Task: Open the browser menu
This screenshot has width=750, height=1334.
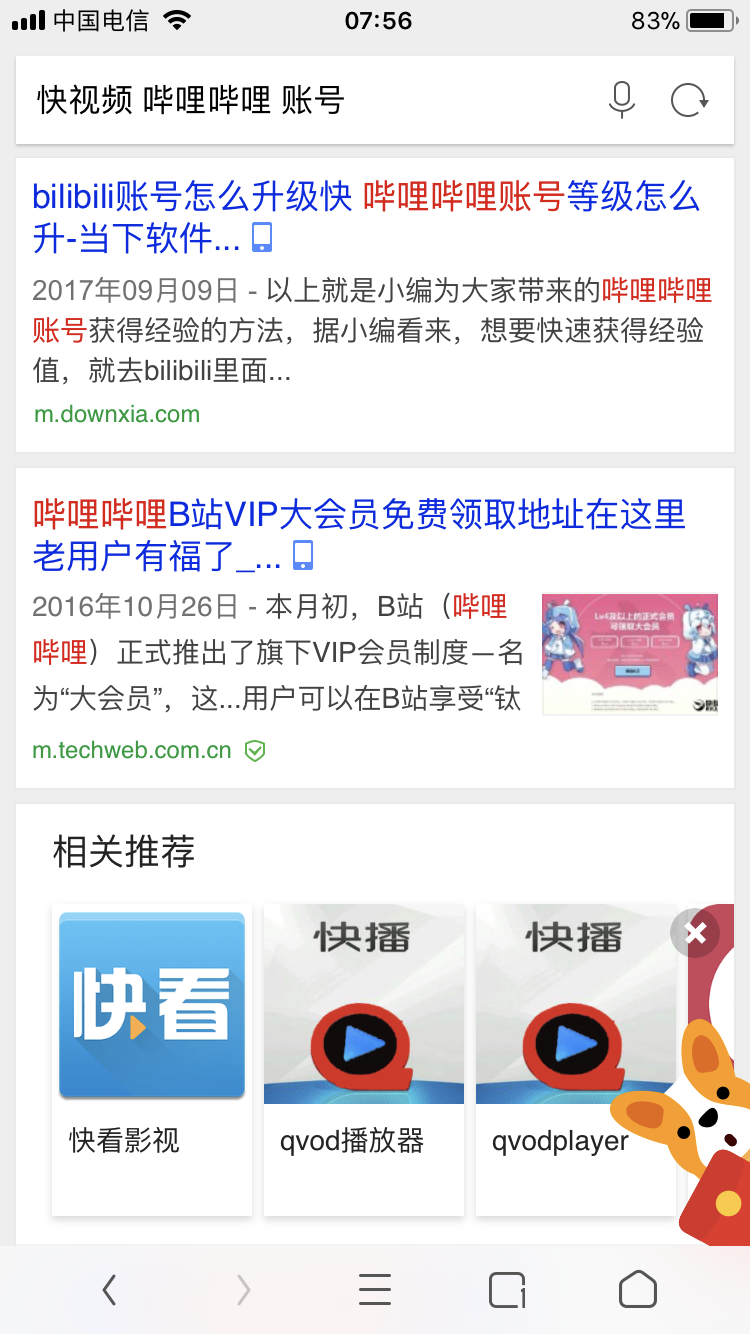Action: pyautogui.click(x=375, y=1291)
